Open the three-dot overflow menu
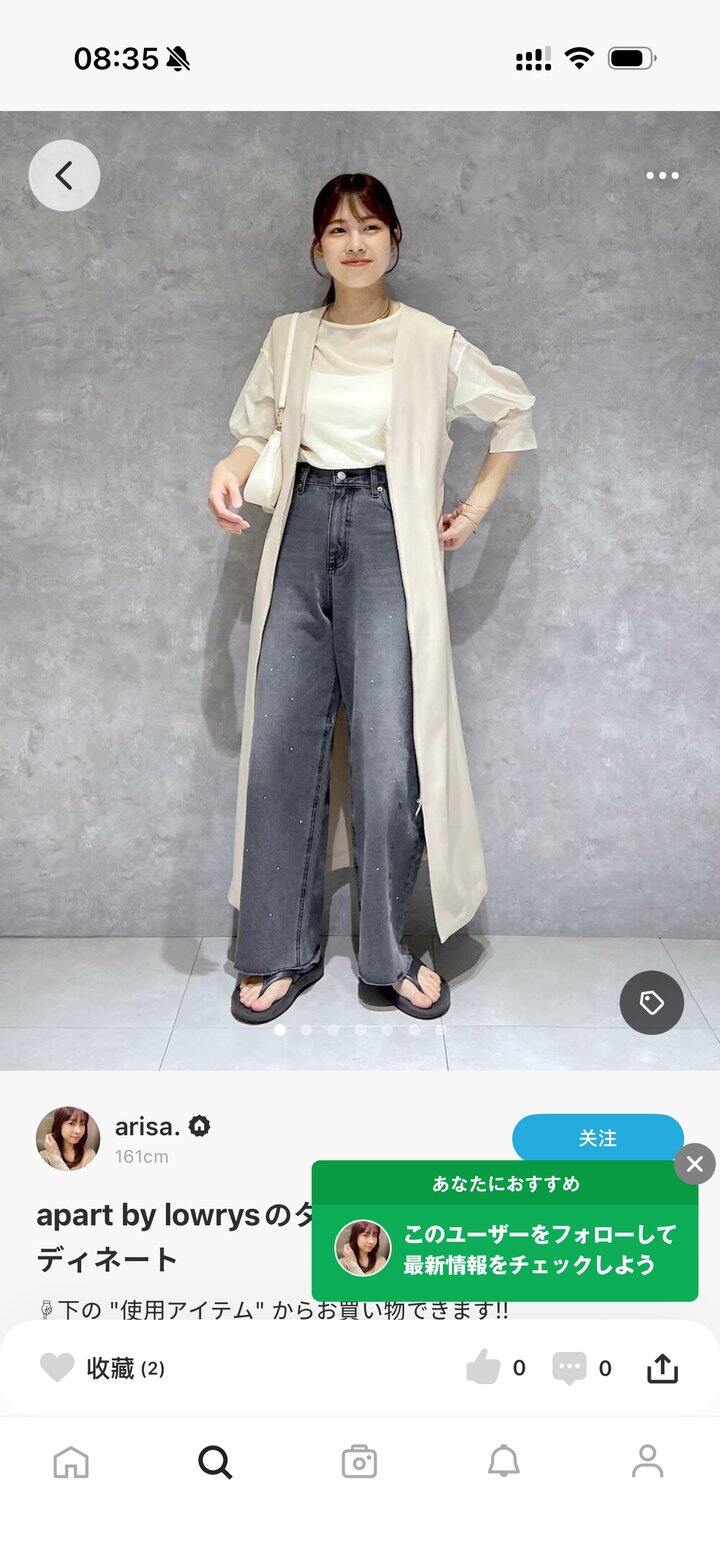 (x=662, y=176)
